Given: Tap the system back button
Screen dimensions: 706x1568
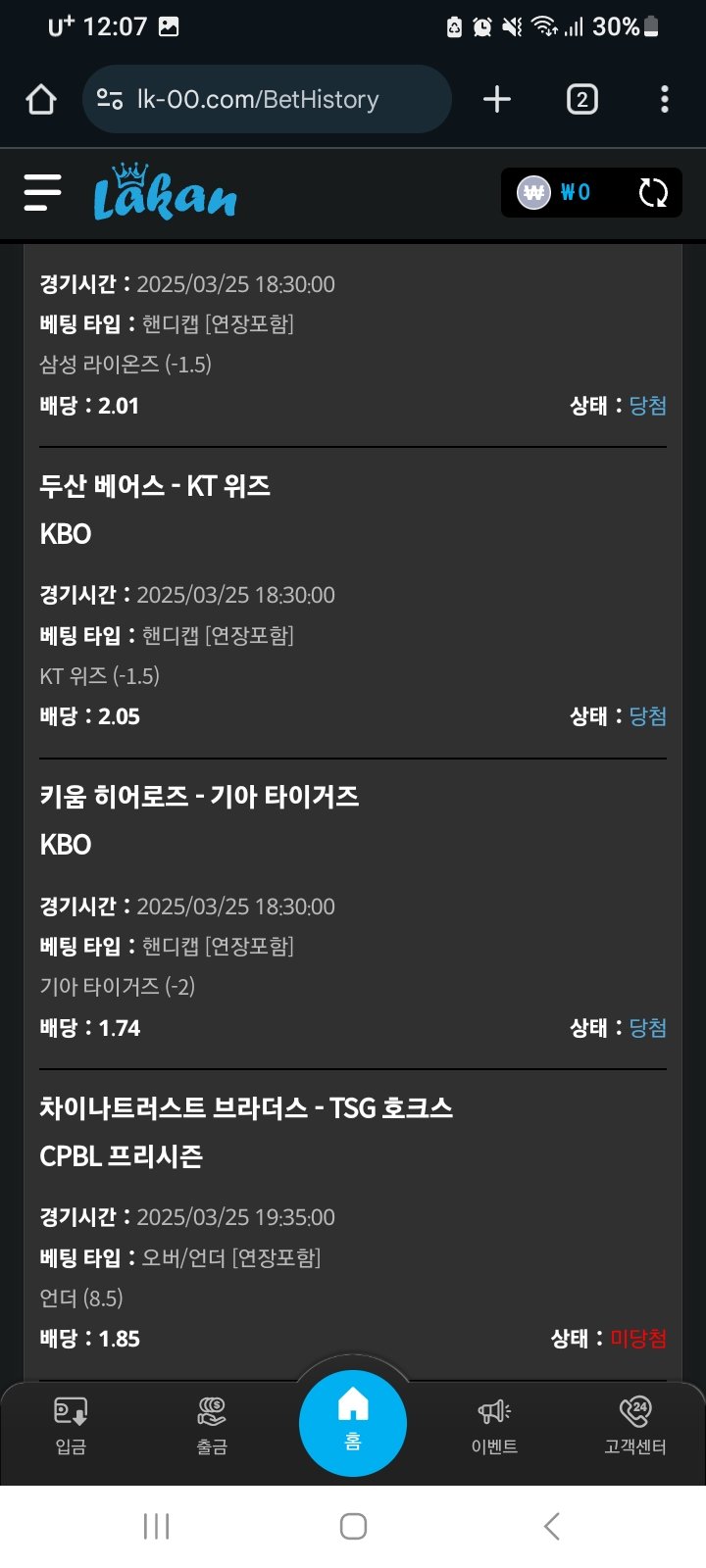Looking at the screenshot, I should click(552, 1526).
